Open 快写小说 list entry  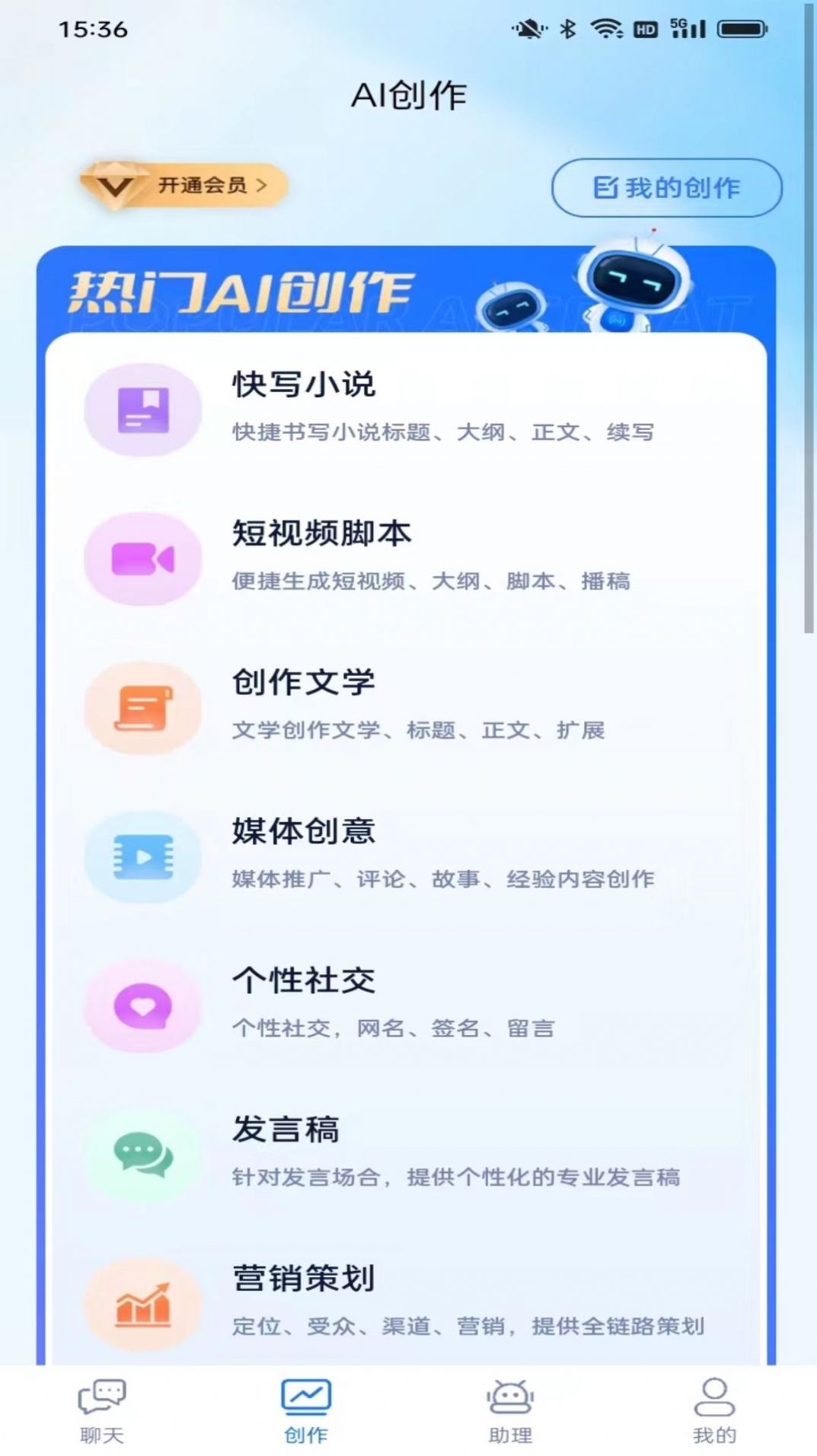click(x=408, y=409)
